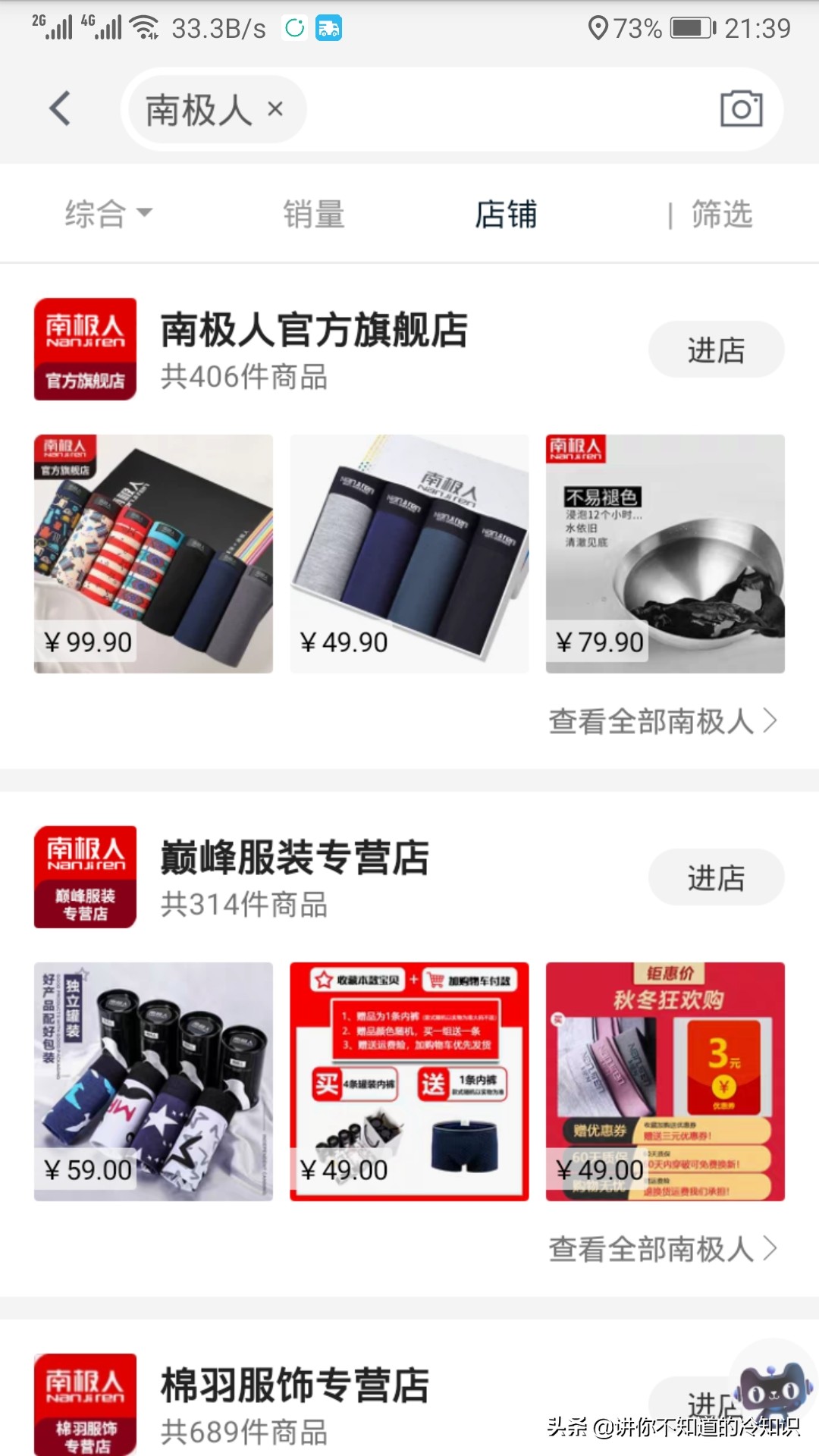Open the 筛选 filter panel
Viewport: 819px width, 1456px height.
tap(721, 215)
